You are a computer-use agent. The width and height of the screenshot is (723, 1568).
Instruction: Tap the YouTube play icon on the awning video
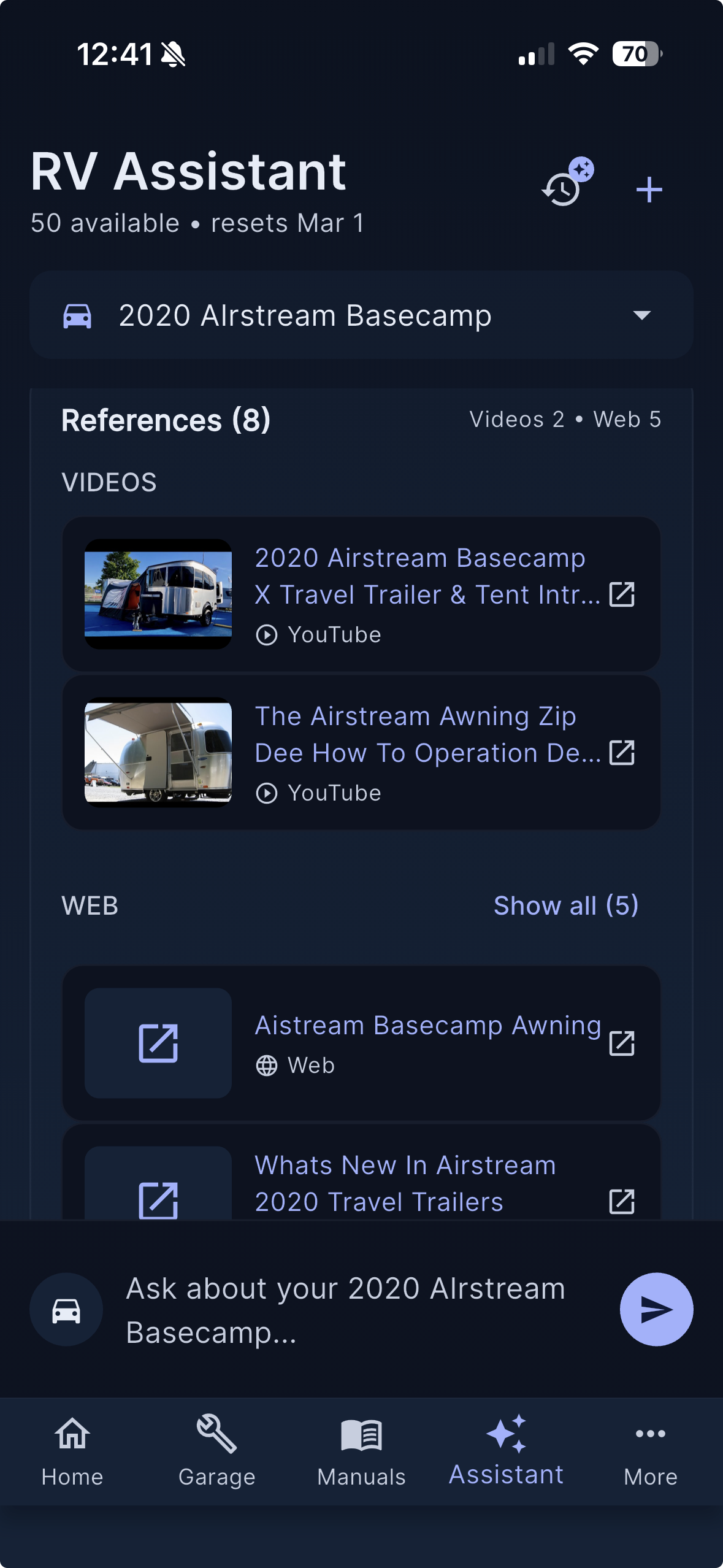coord(267,793)
